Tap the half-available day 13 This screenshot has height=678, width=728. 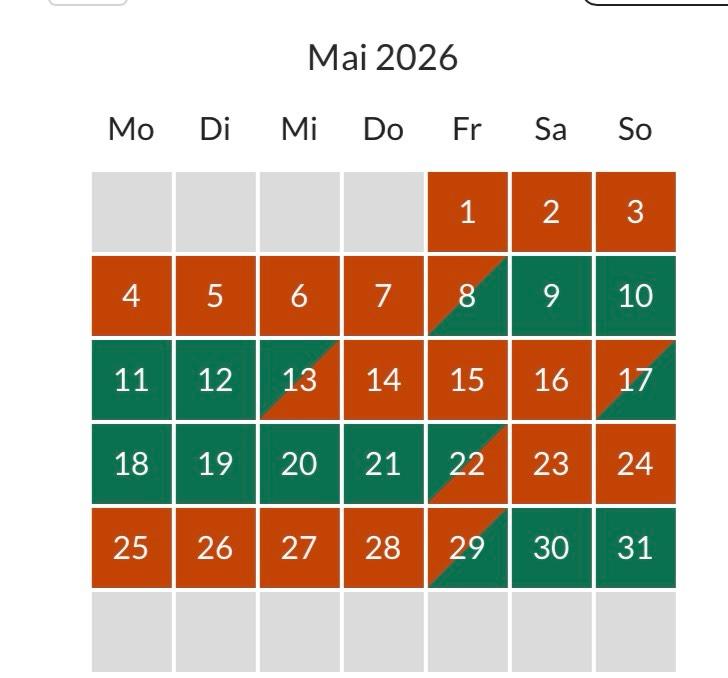click(299, 380)
